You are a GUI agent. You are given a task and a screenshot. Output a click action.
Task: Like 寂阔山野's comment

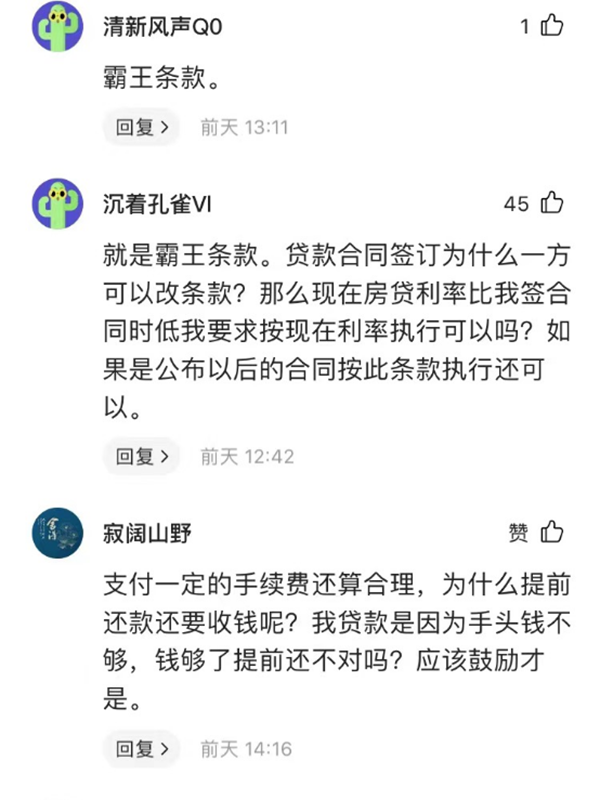coord(551,533)
